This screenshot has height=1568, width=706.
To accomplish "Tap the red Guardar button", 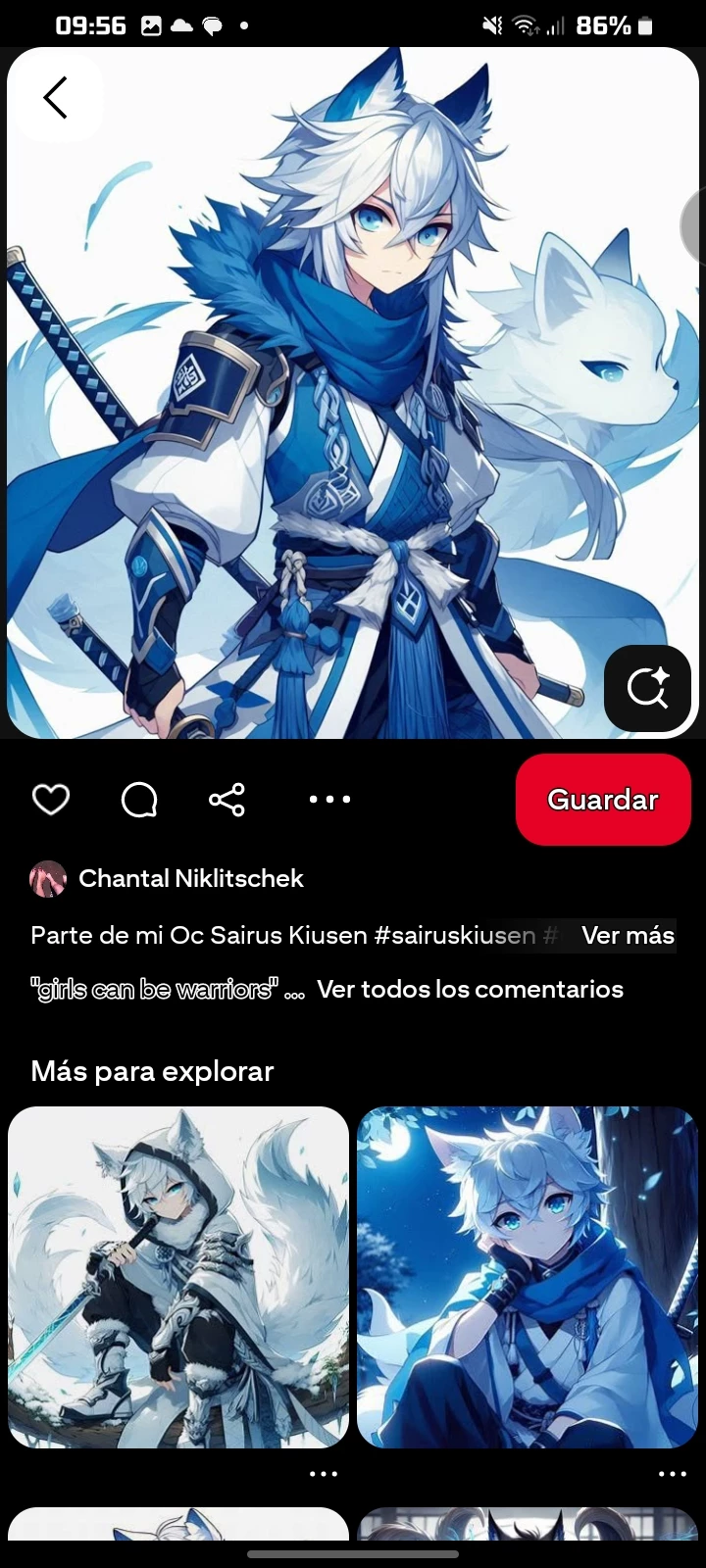I will (x=602, y=800).
